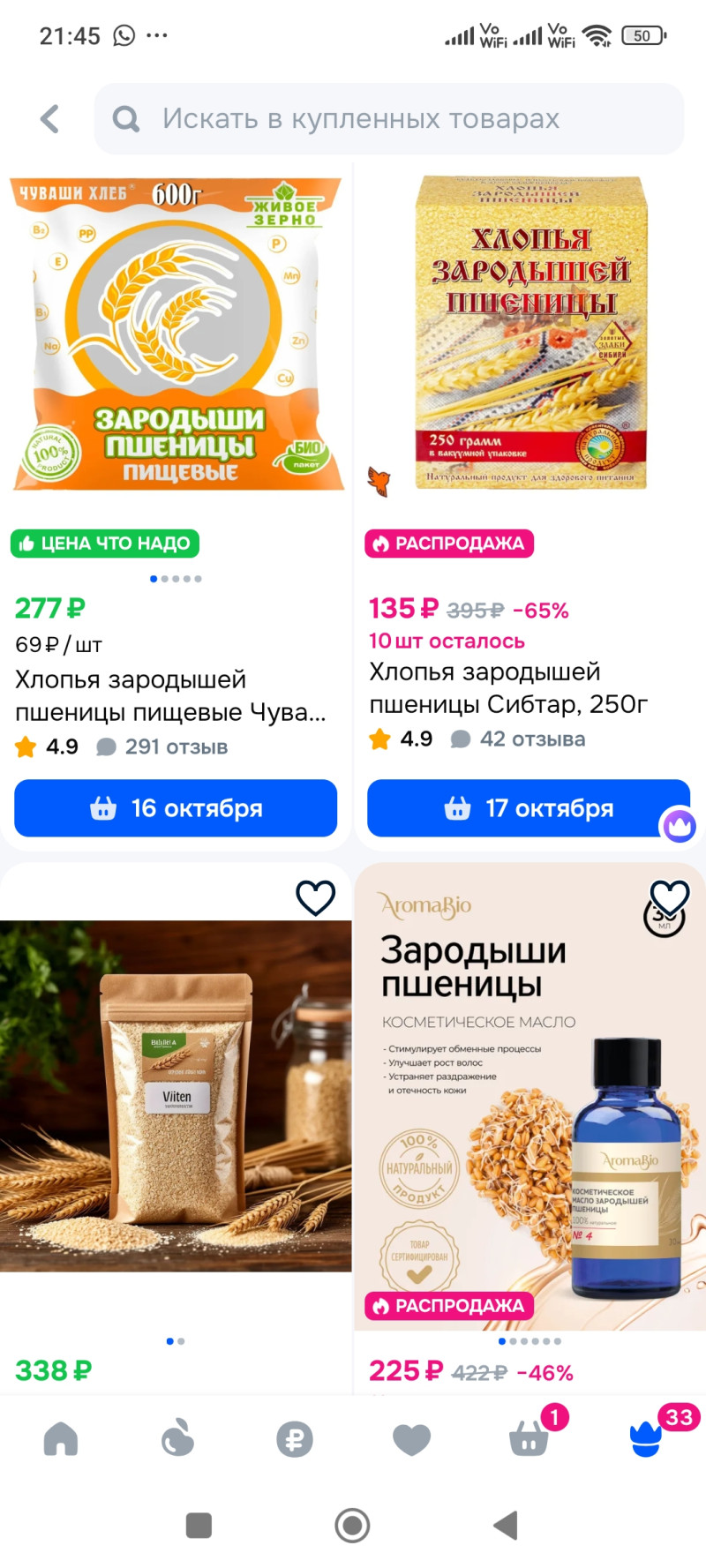Favorite the AromaBio wheat germ oil
Image resolution: width=706 pixels, height=1568 pixels.
tap(670, 898)
